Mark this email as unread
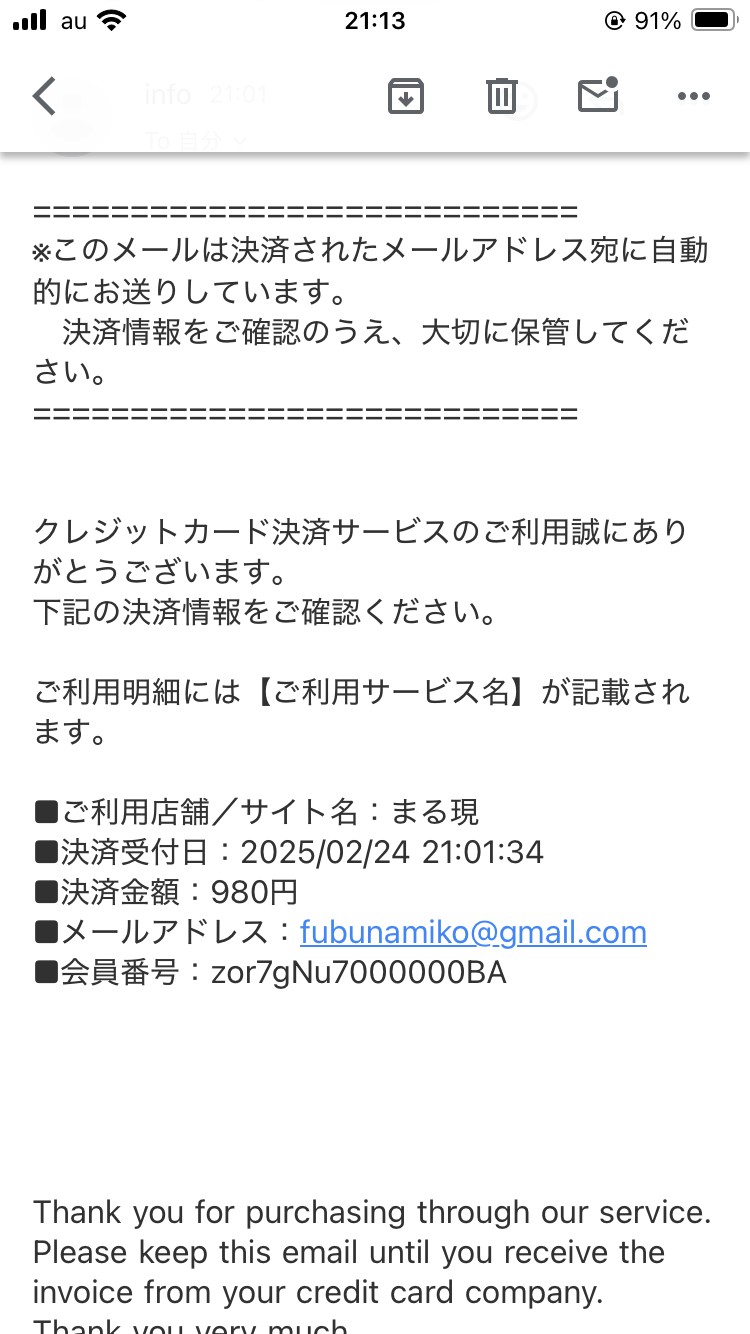This screenshot has width=750, height=1334. click(x=598, y=95)
